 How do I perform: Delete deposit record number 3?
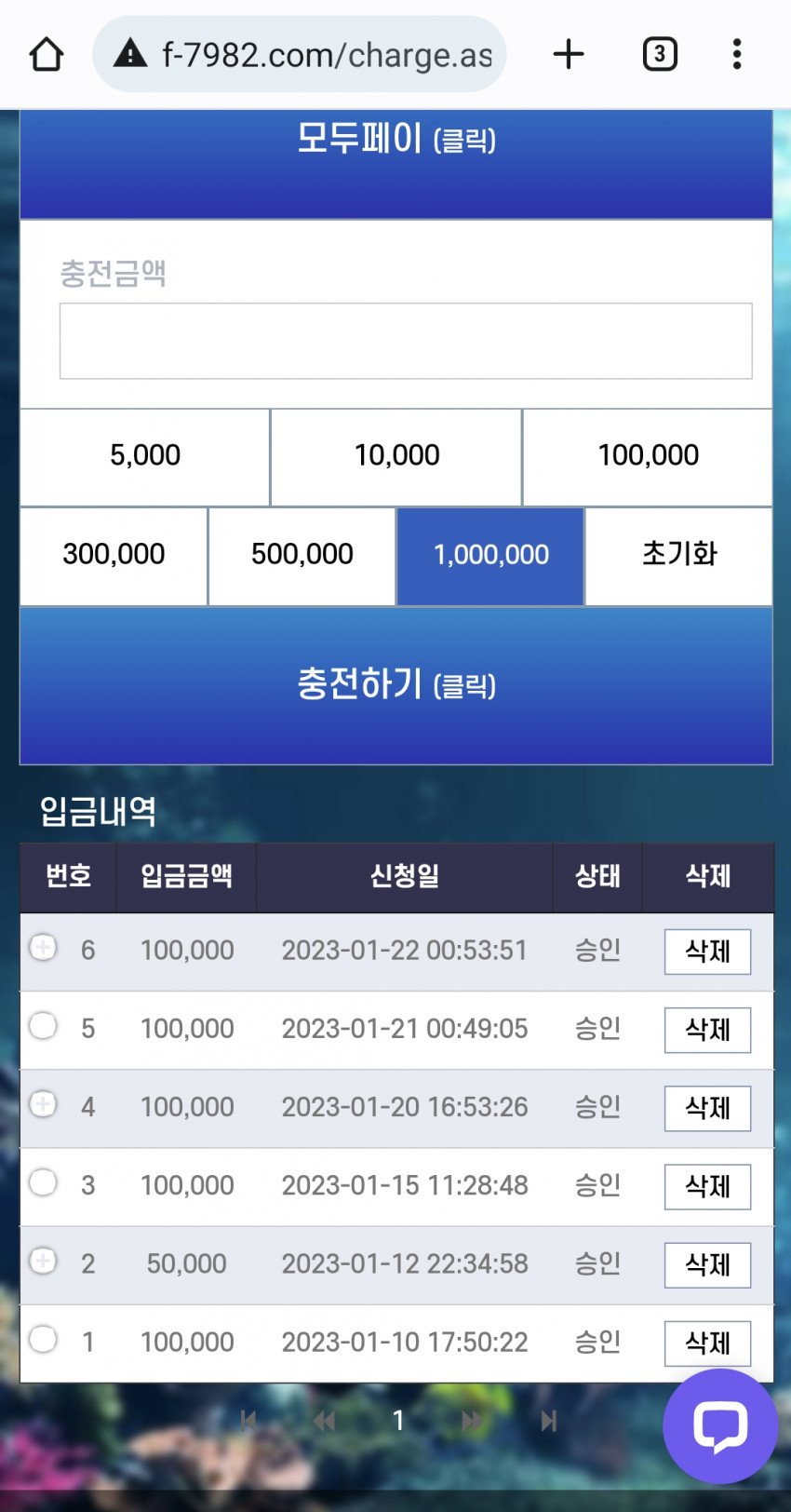(x=707, y=1186)
